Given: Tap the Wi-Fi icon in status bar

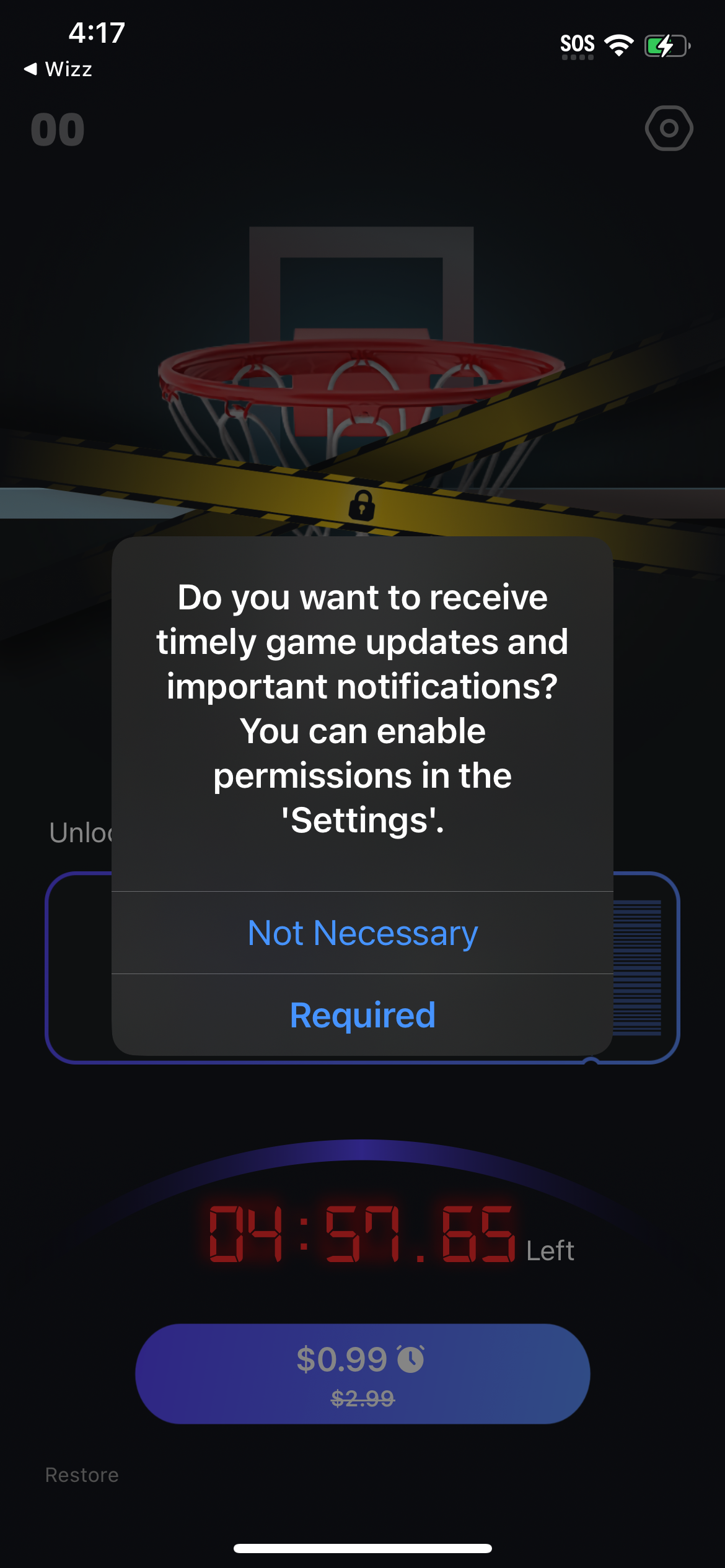Looking at the screenshot, I should pos(618,43).
